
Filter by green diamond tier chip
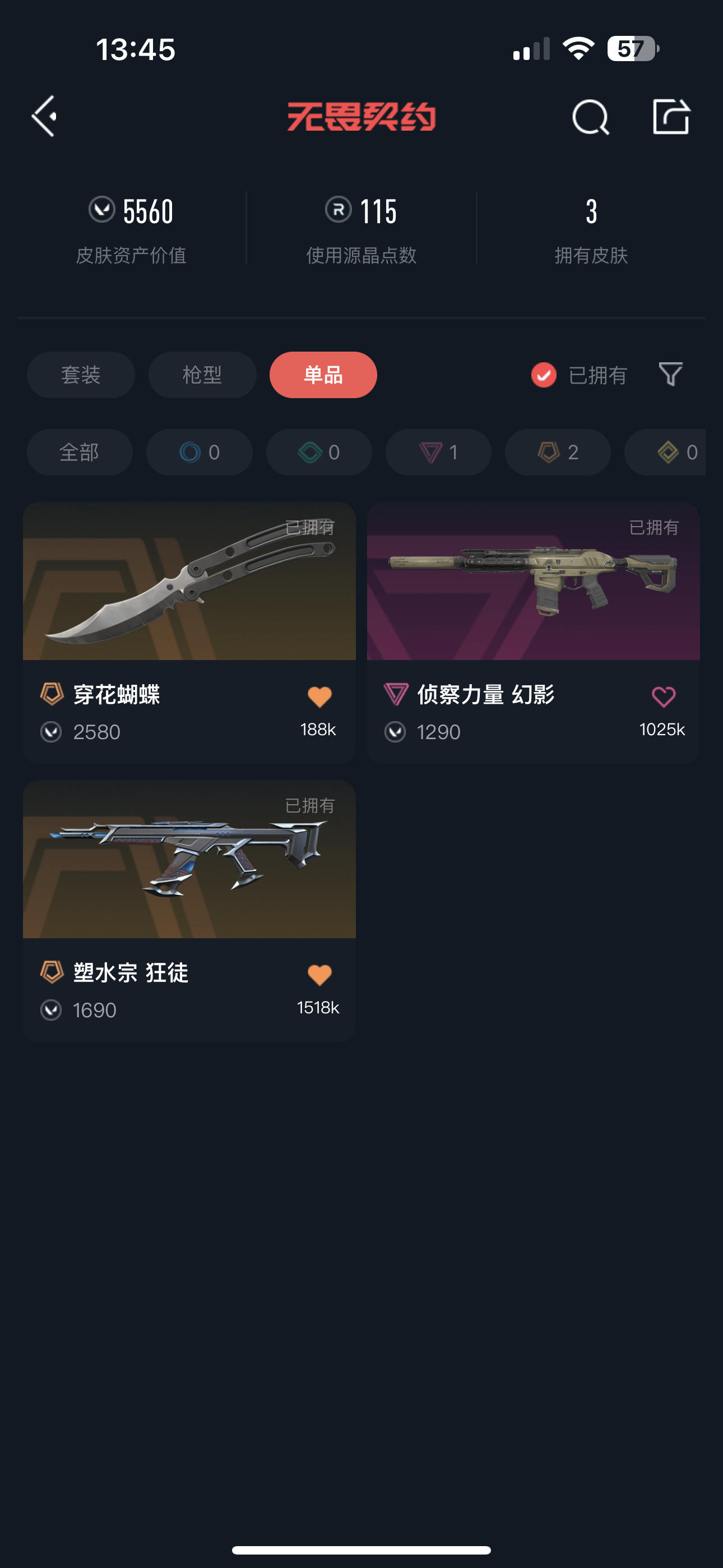[319, 452]
